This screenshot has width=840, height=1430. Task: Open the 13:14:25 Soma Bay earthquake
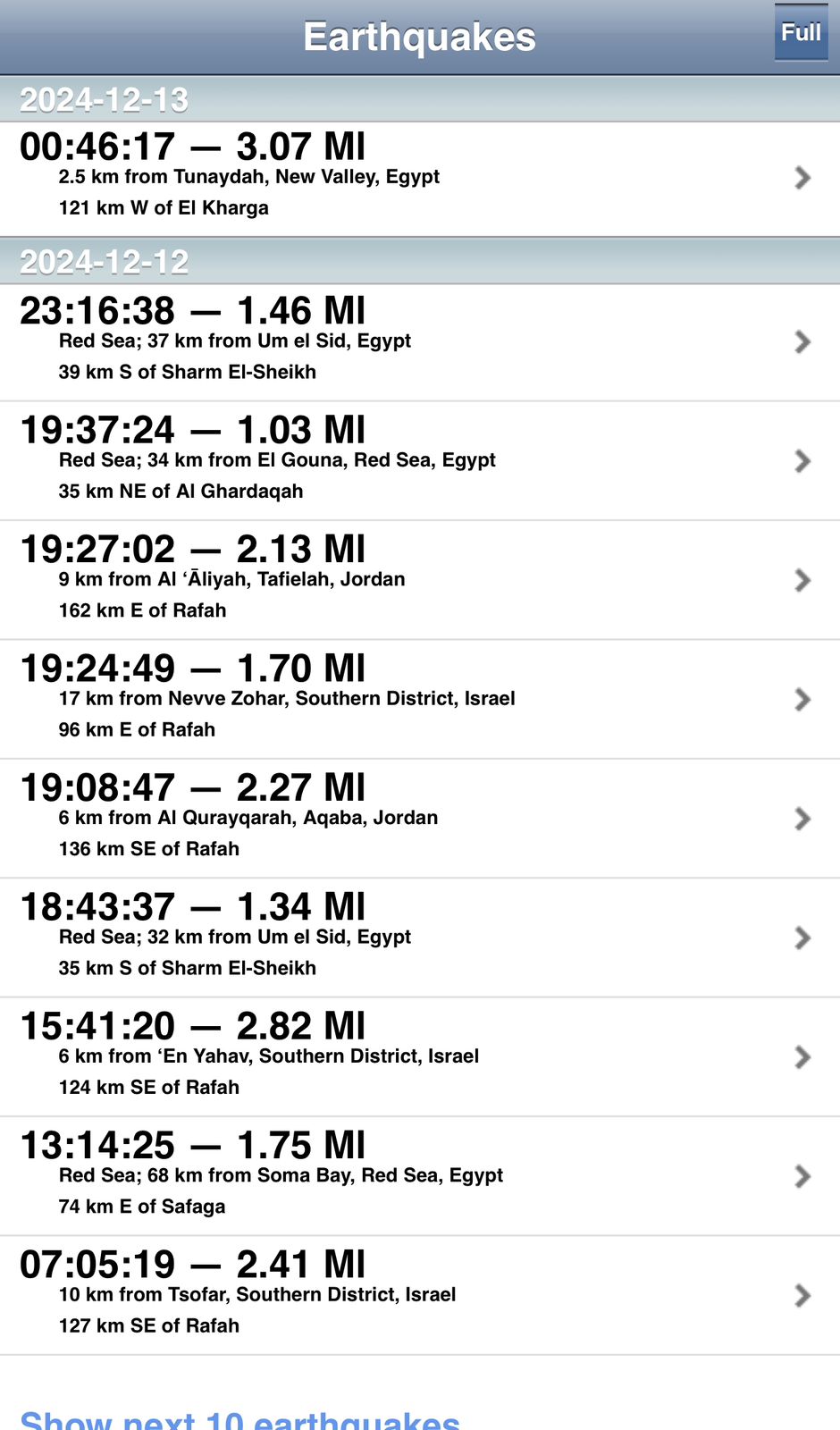pos(419,1175)
